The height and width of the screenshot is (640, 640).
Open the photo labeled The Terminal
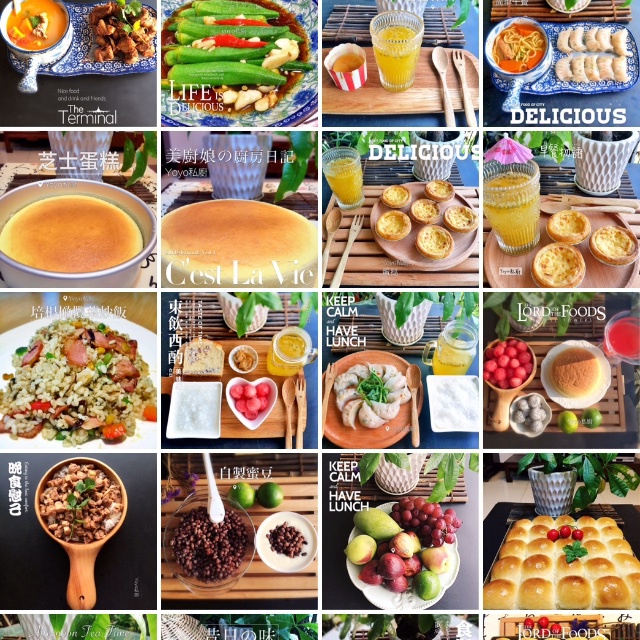78,63
